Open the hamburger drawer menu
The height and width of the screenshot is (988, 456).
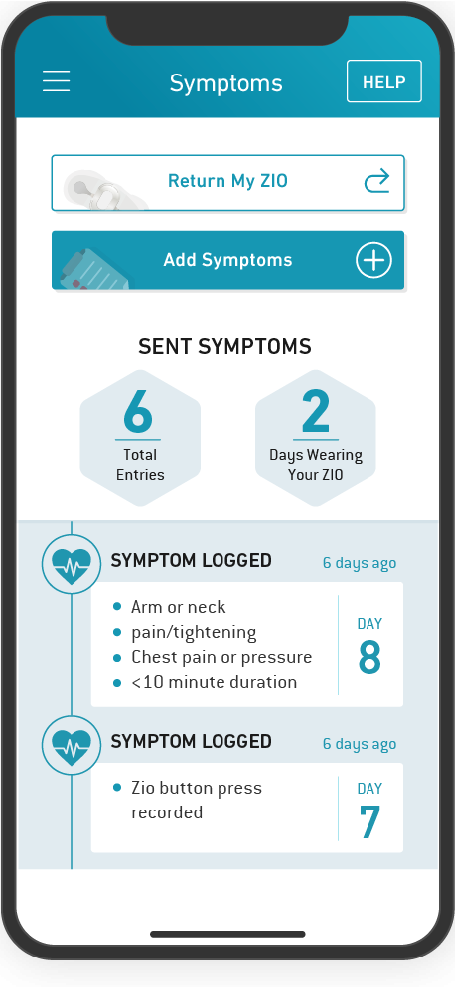pyautogui.click(x=57, y=81)
